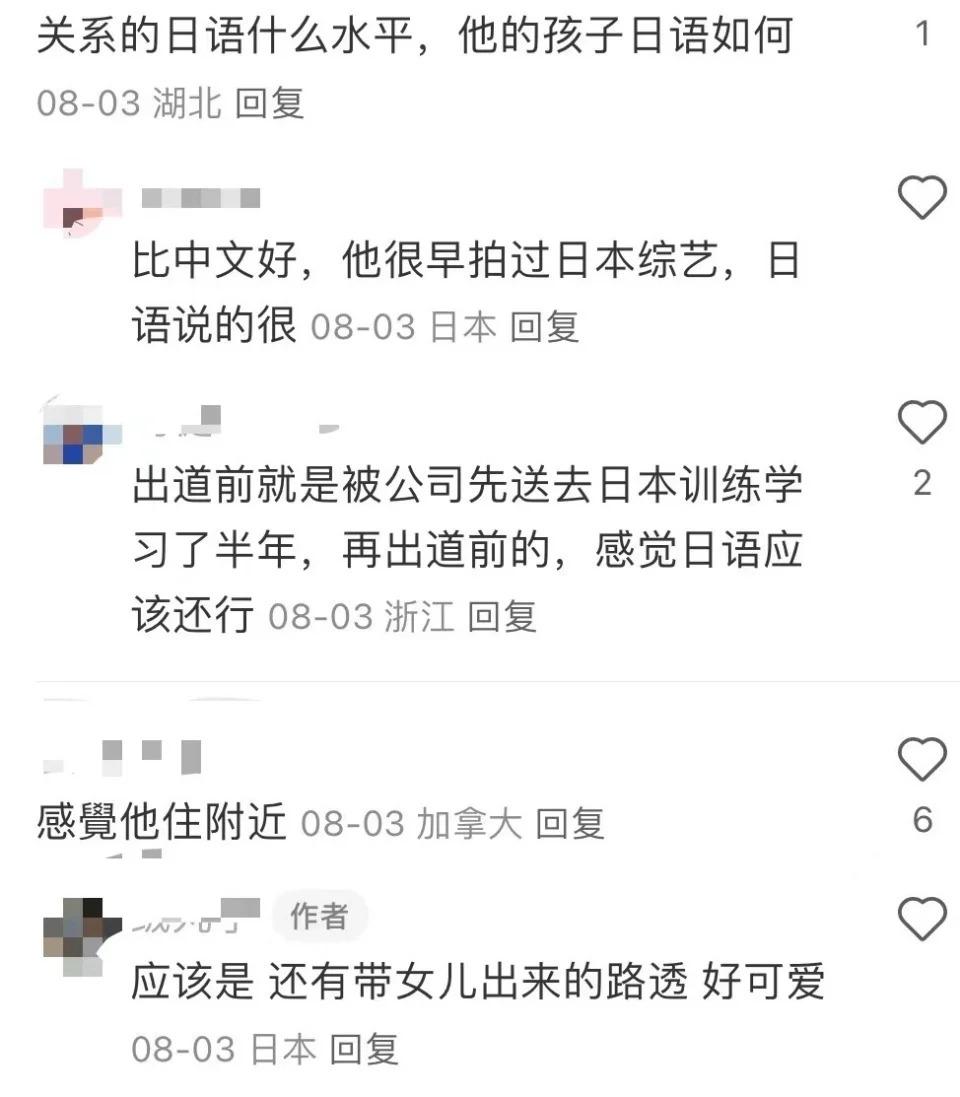Tap 回复 under the author's 好可爱 comment

click(x=364, y=1049)
